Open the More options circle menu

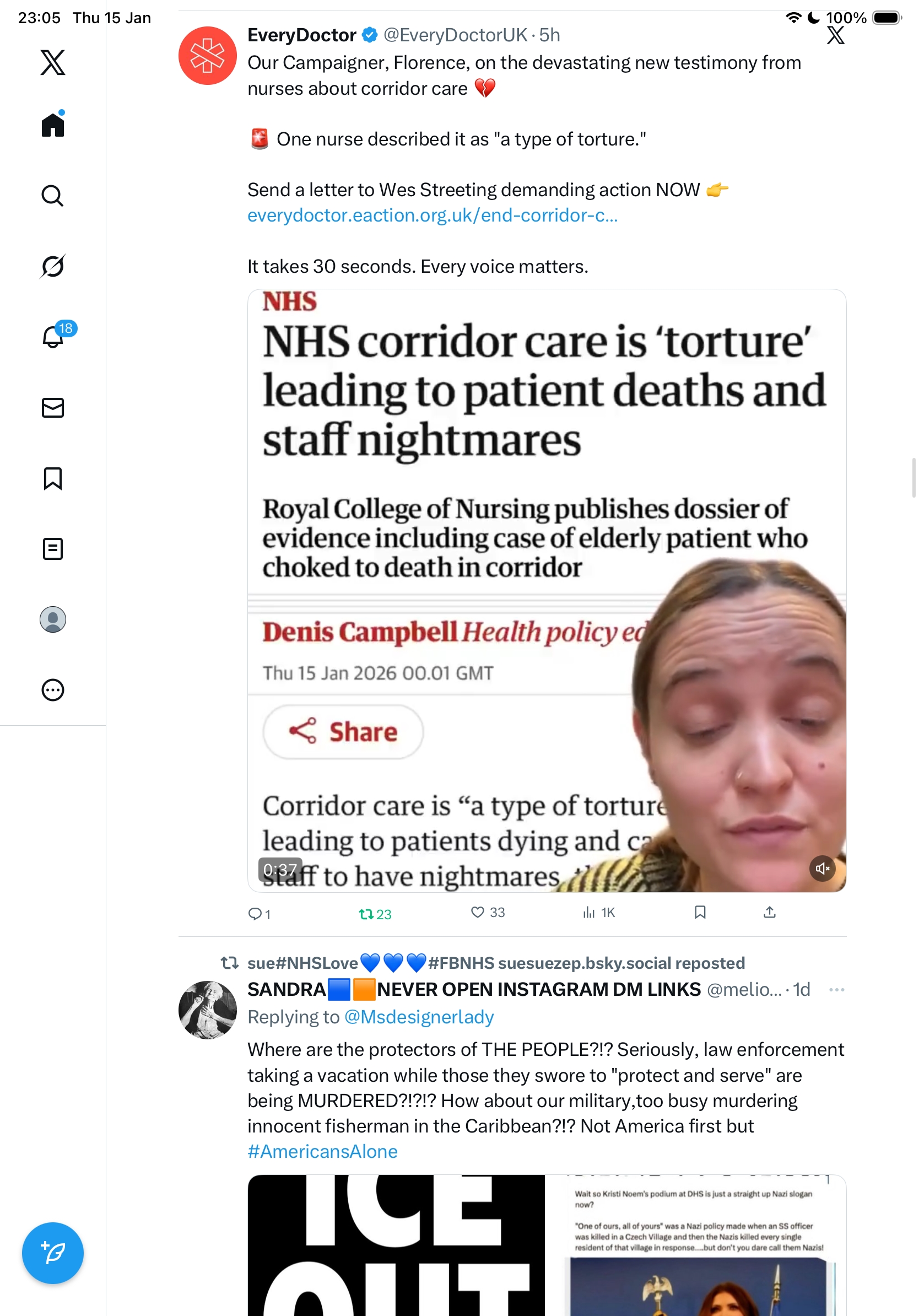click(x=53, y=689)
